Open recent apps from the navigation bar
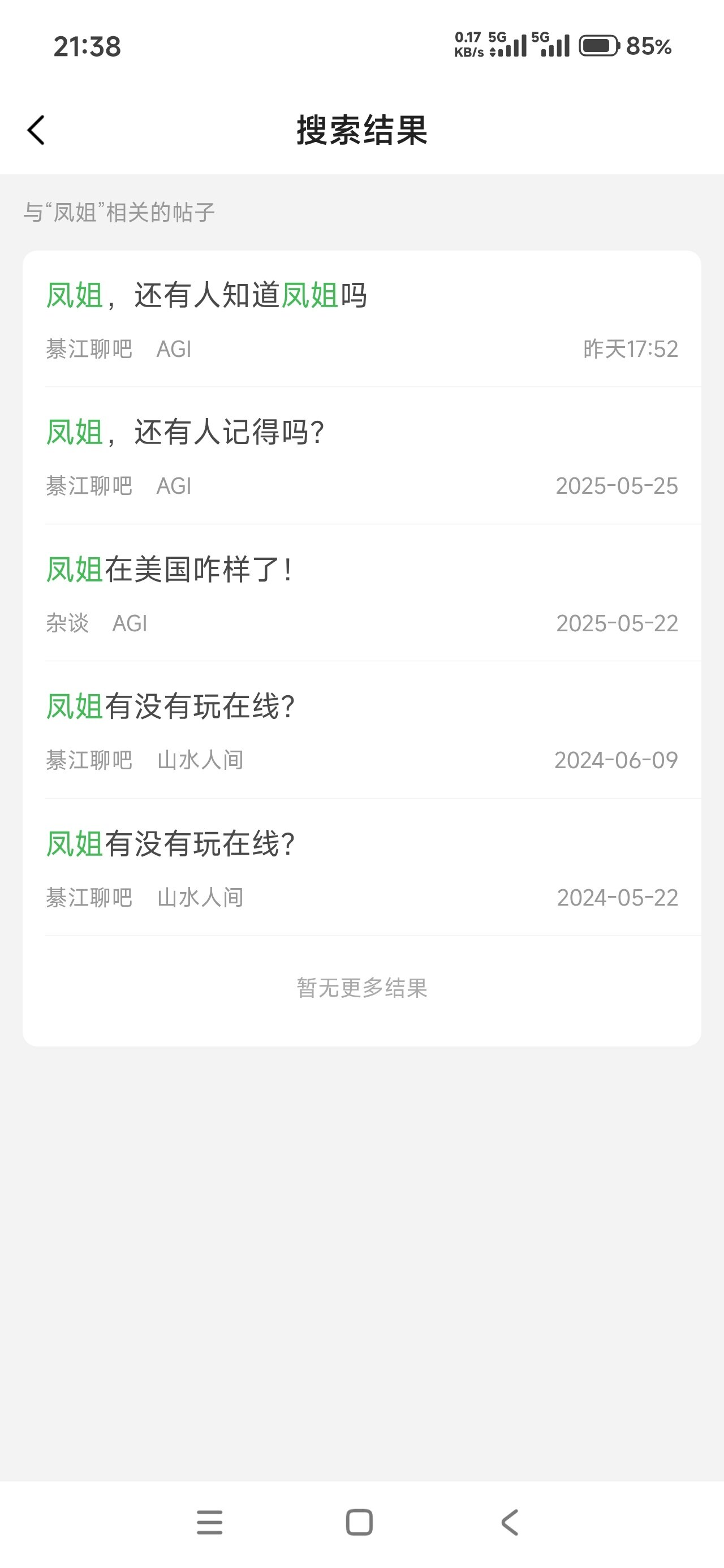This screenshot has width=724, height=1568. click(x=209, y=1522)
